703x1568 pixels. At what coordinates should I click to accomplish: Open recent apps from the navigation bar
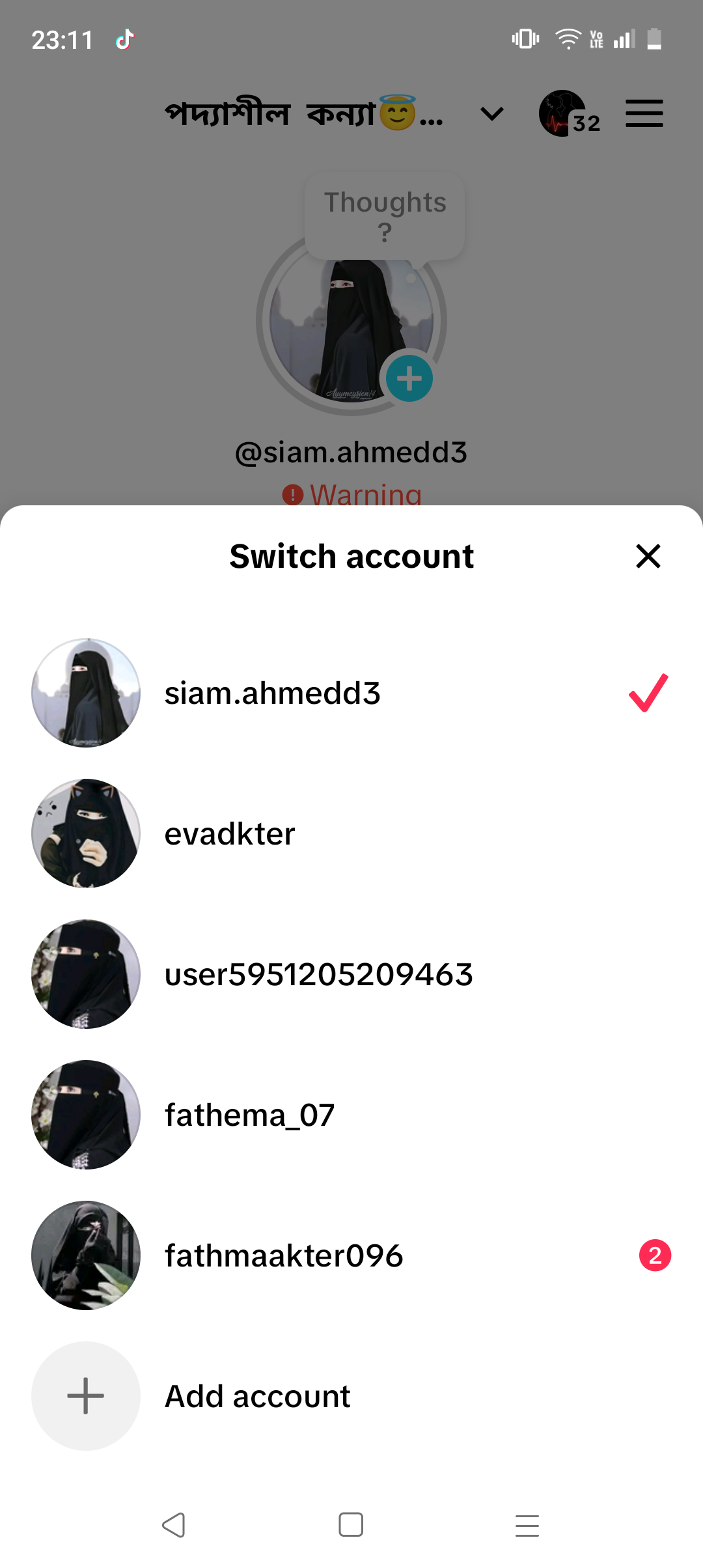527,1525
